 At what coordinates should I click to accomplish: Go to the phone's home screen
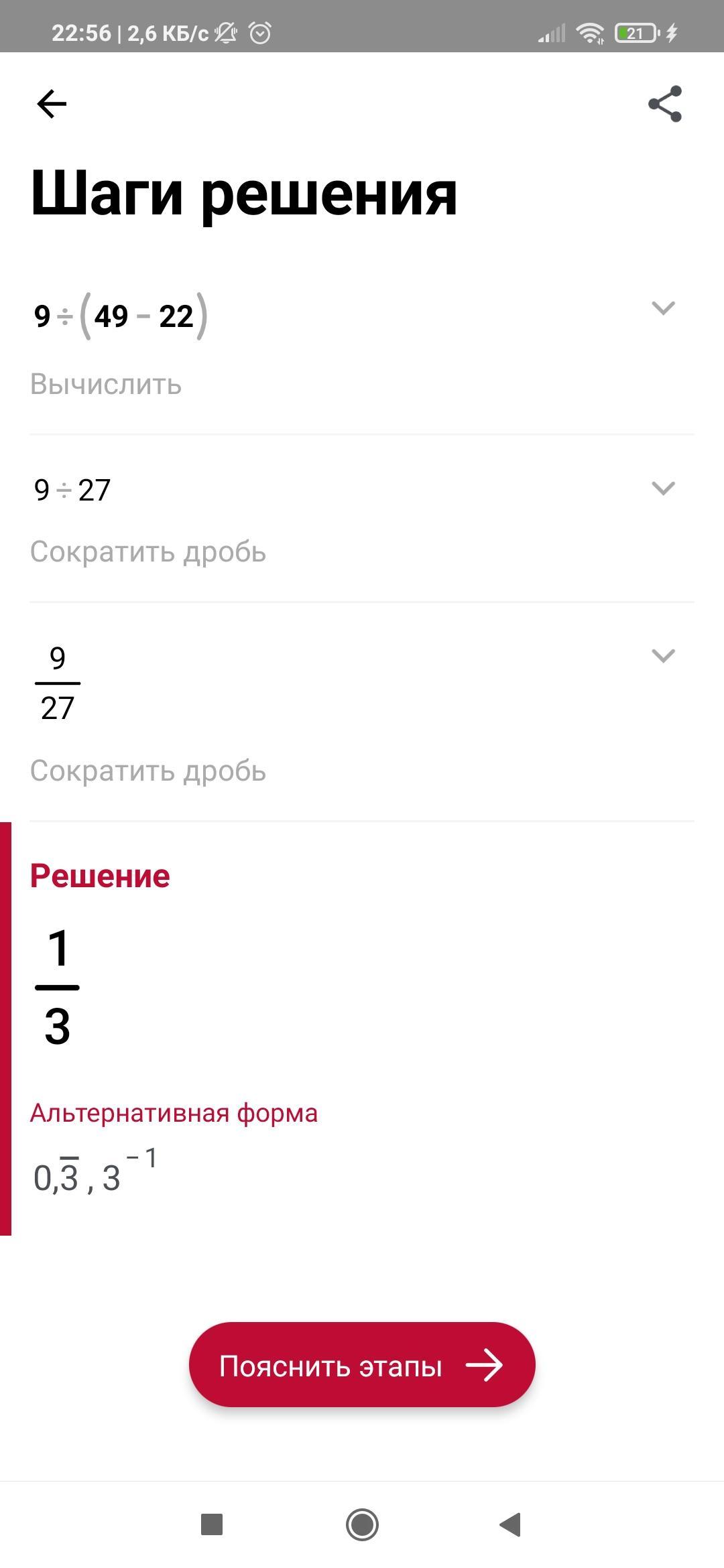click(x=362, y=1524)
